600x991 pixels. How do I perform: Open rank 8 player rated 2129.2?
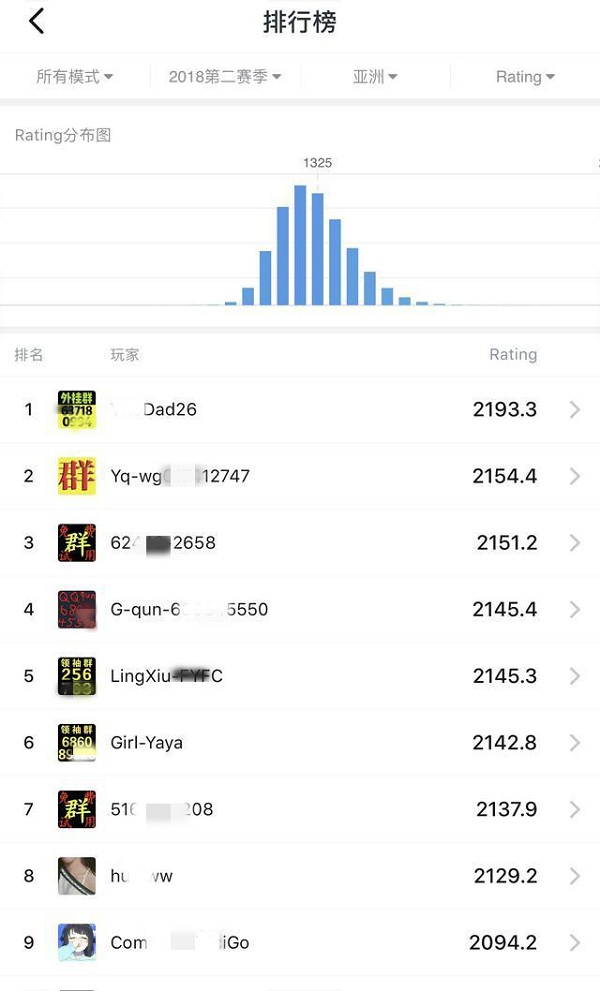pos(300,876)
